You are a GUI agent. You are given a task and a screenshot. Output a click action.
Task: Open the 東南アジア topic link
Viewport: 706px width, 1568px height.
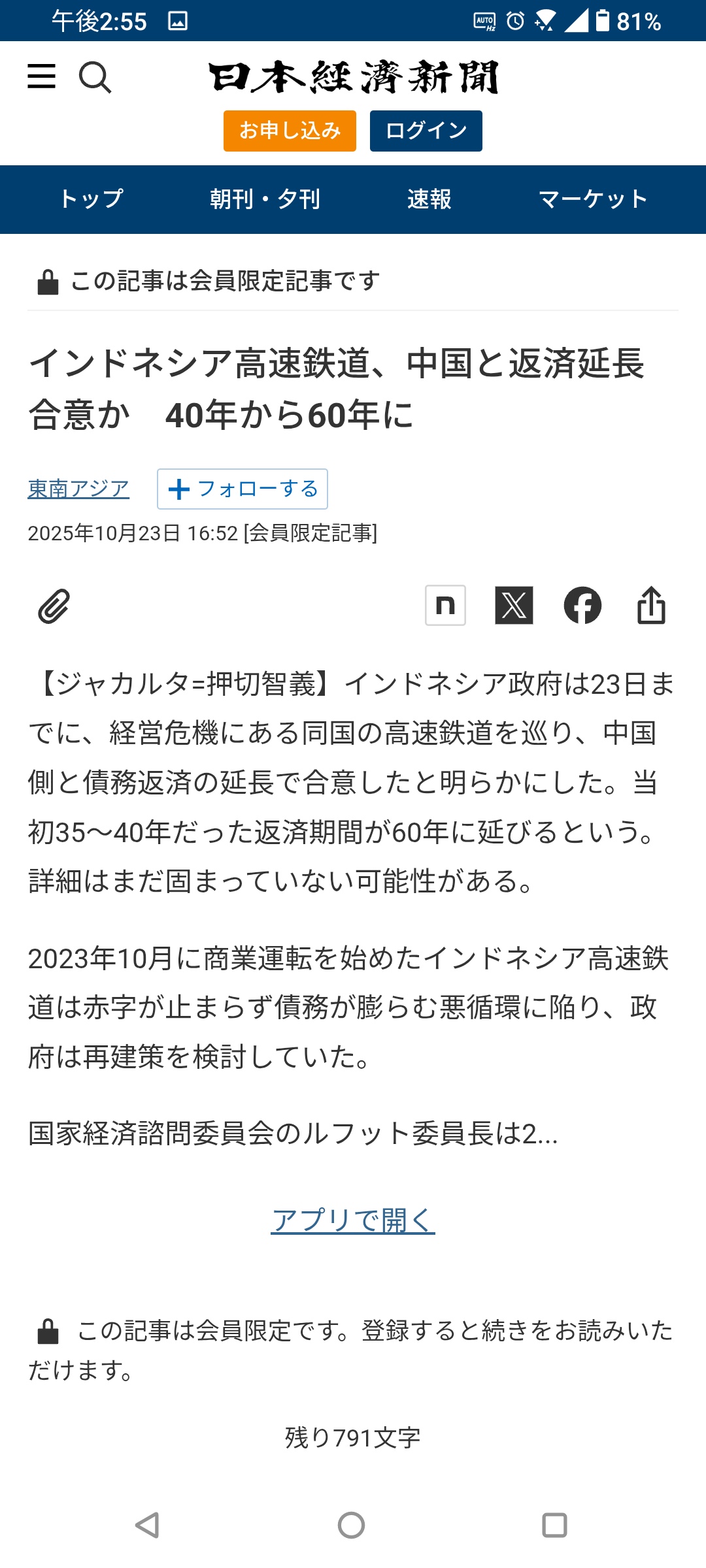78,489
